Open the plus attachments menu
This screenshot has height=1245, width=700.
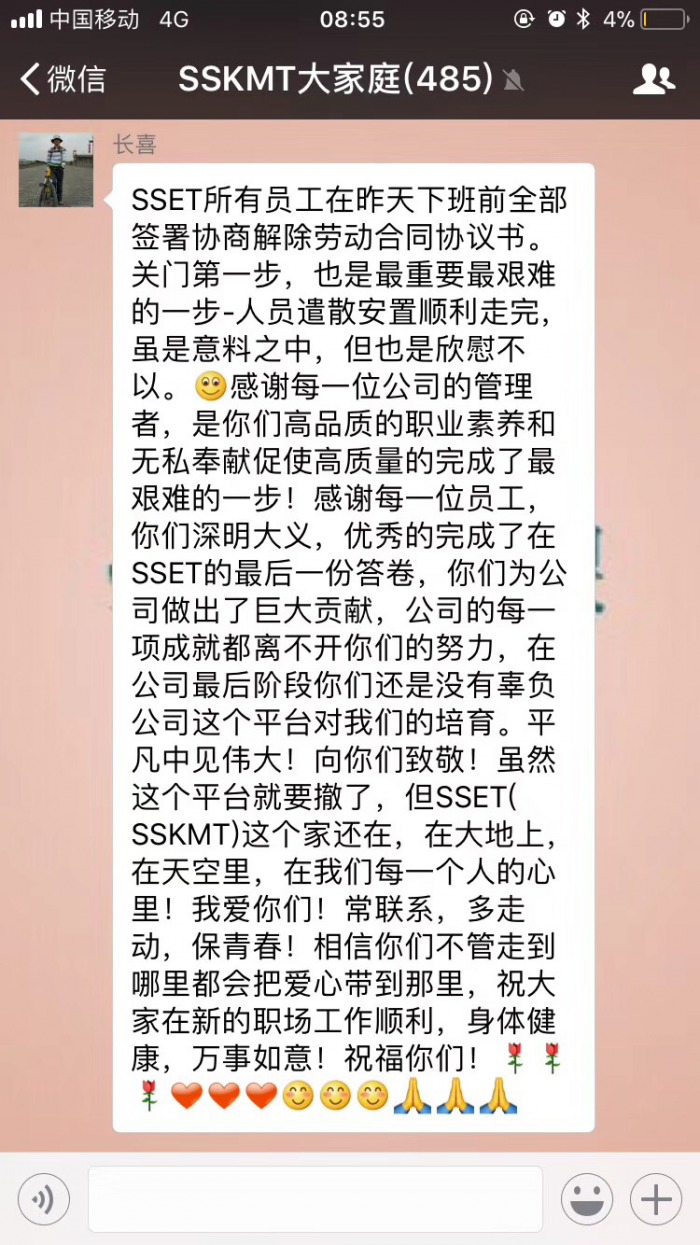[656, 1199]
